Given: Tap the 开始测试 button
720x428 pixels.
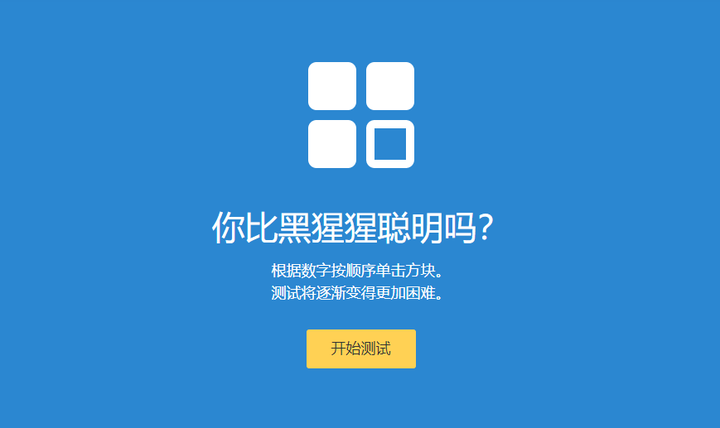Looking at the screenshot, I should tap(360, 349).
